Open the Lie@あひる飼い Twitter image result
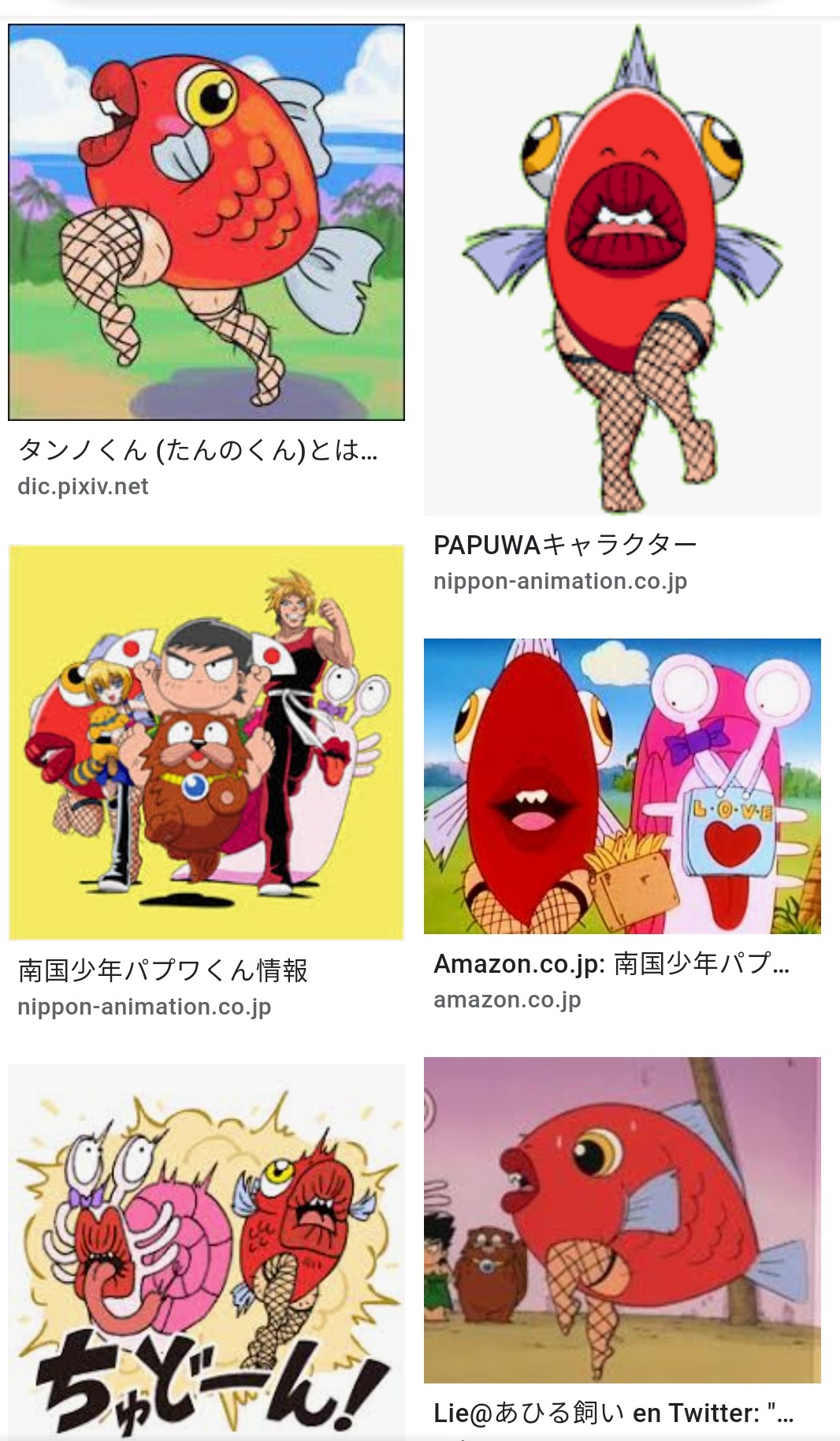 coord(622,1219)
